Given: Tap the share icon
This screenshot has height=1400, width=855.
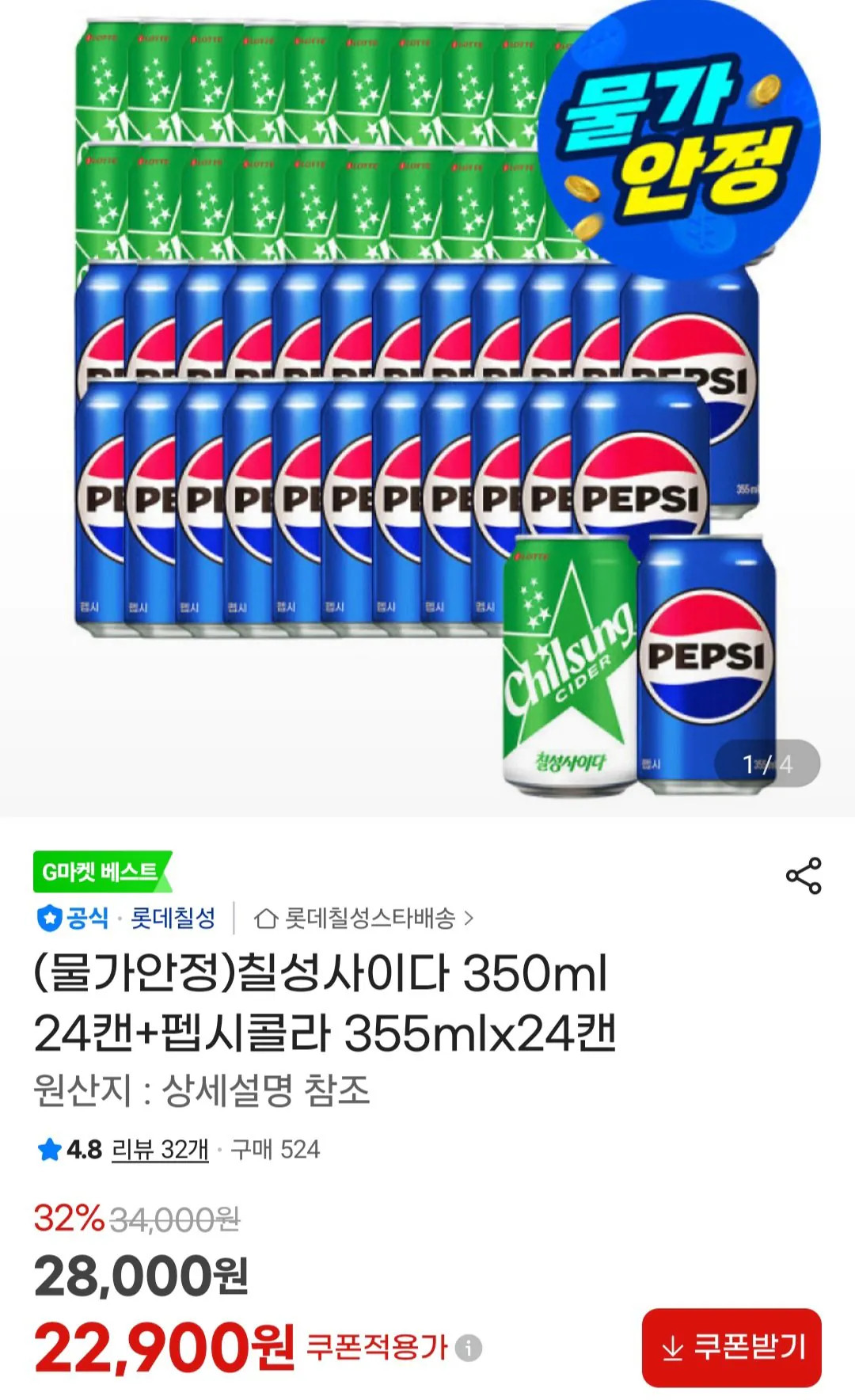Looking at the screenshot, I should 803,875.
